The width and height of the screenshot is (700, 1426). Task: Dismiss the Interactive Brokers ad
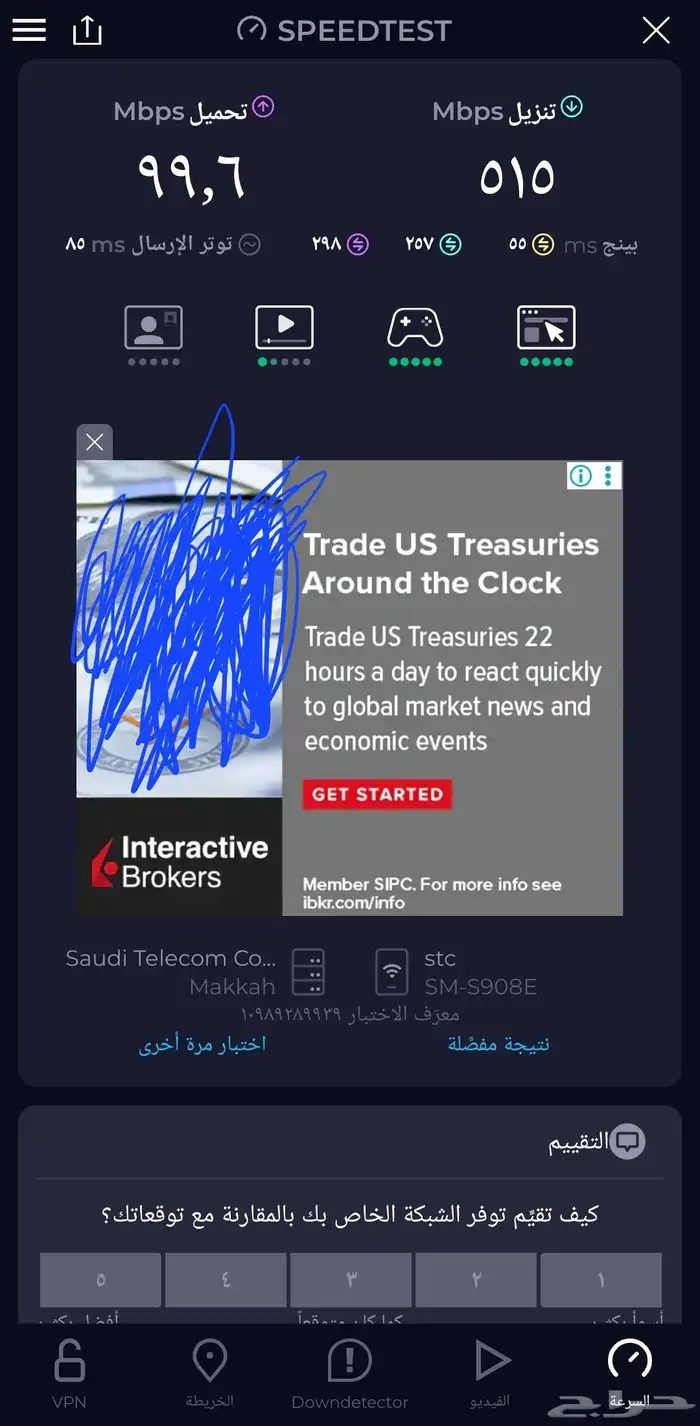click(95, 442)
